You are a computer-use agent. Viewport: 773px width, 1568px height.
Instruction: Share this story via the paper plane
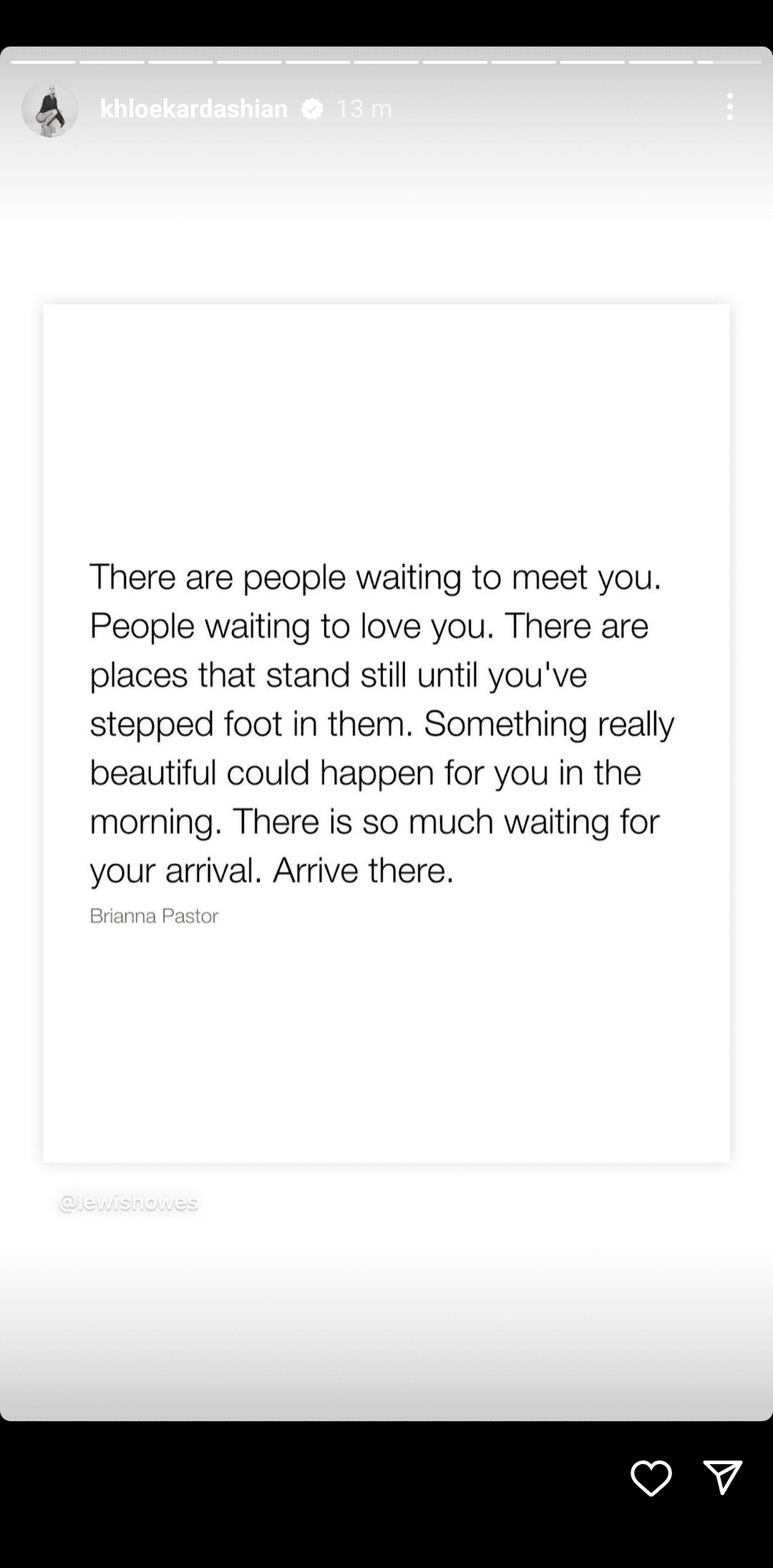(x=722, y=1478)
